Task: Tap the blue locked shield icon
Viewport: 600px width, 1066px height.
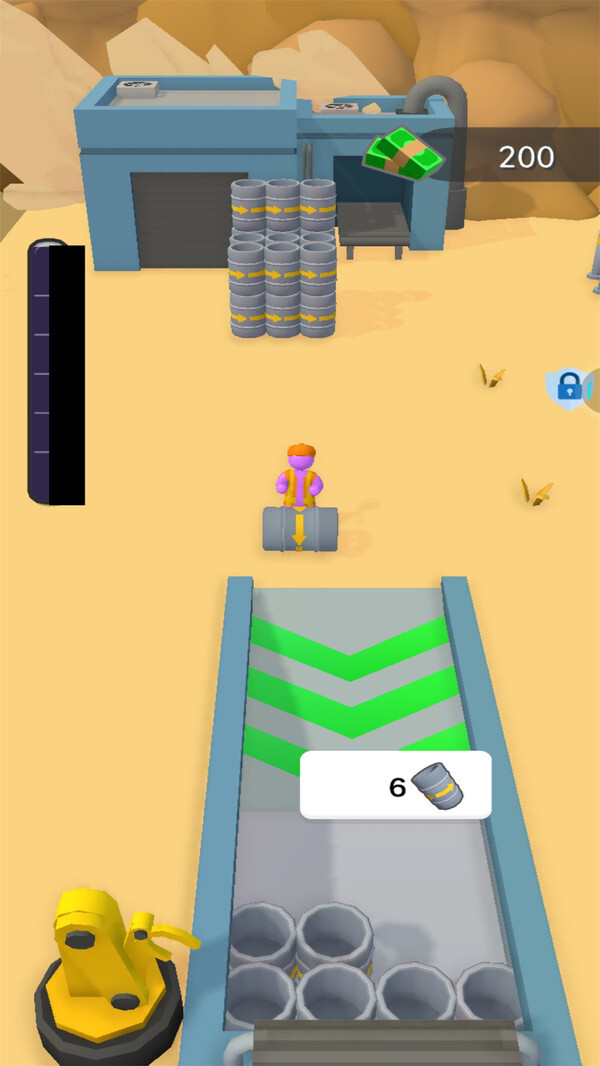Action: coord(567,388)
